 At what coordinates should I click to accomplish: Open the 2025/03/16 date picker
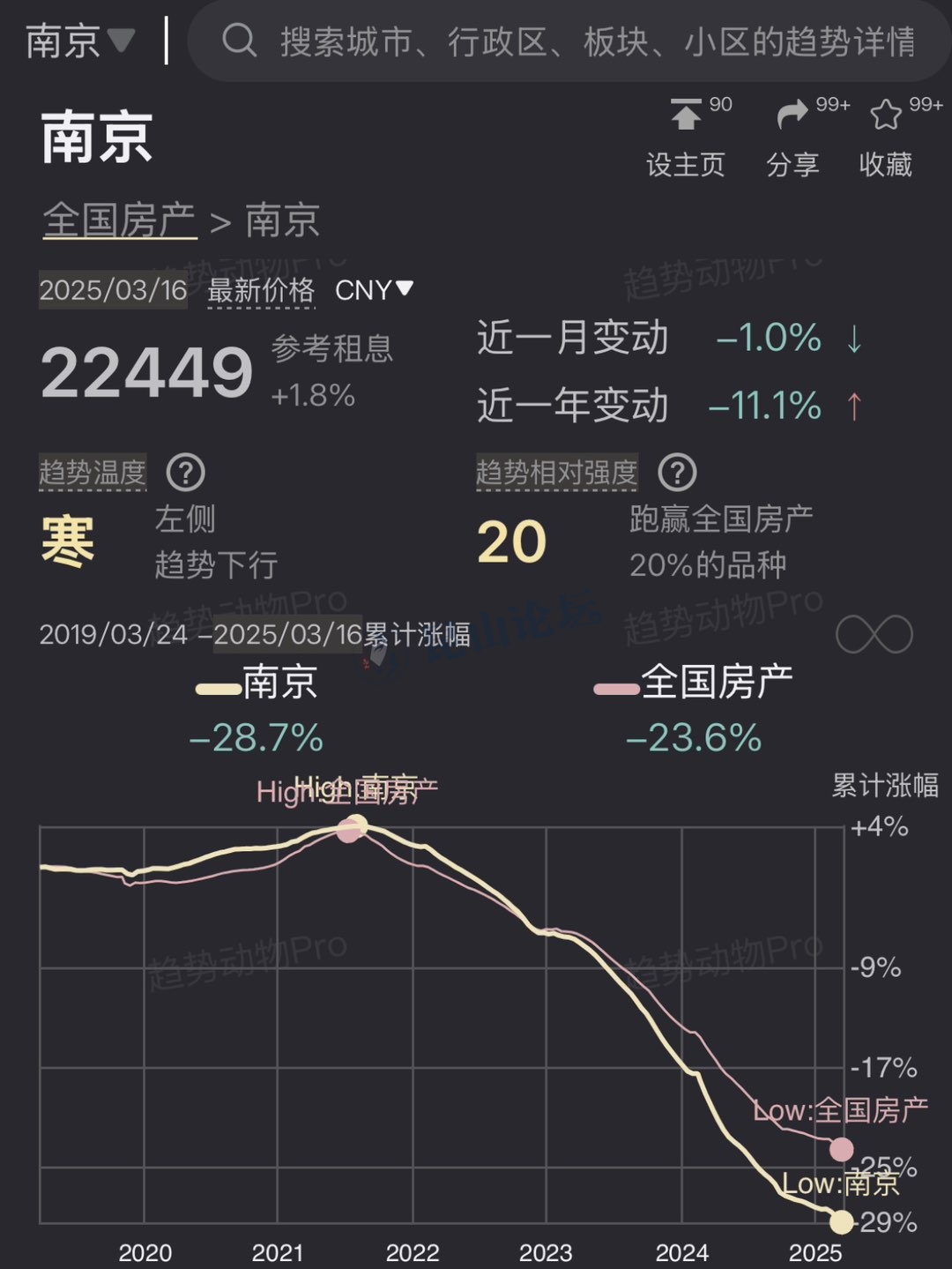pos(113,290)
